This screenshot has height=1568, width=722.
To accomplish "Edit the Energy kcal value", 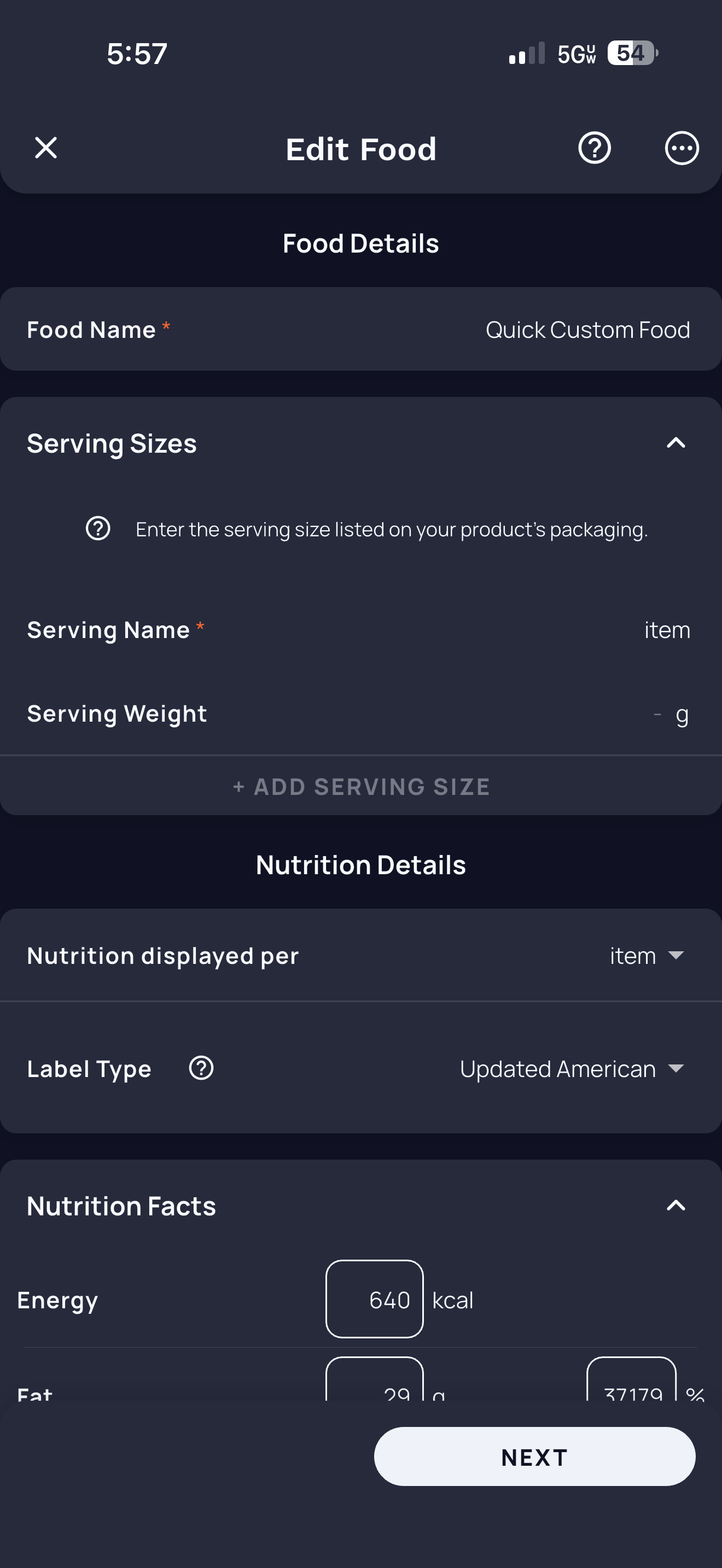I will 374,1300.
